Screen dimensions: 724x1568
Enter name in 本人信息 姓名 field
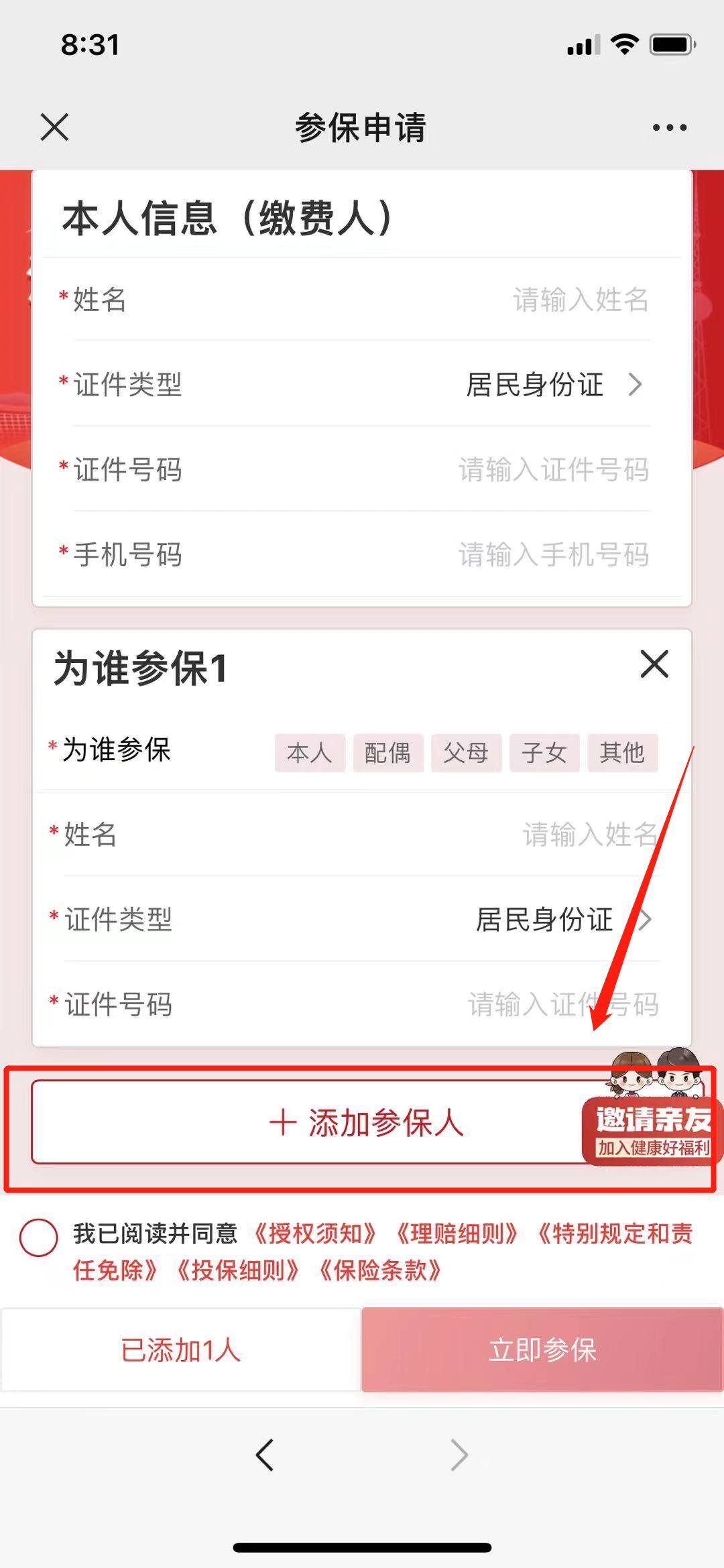pyautogui.click(x=579, y=300)
